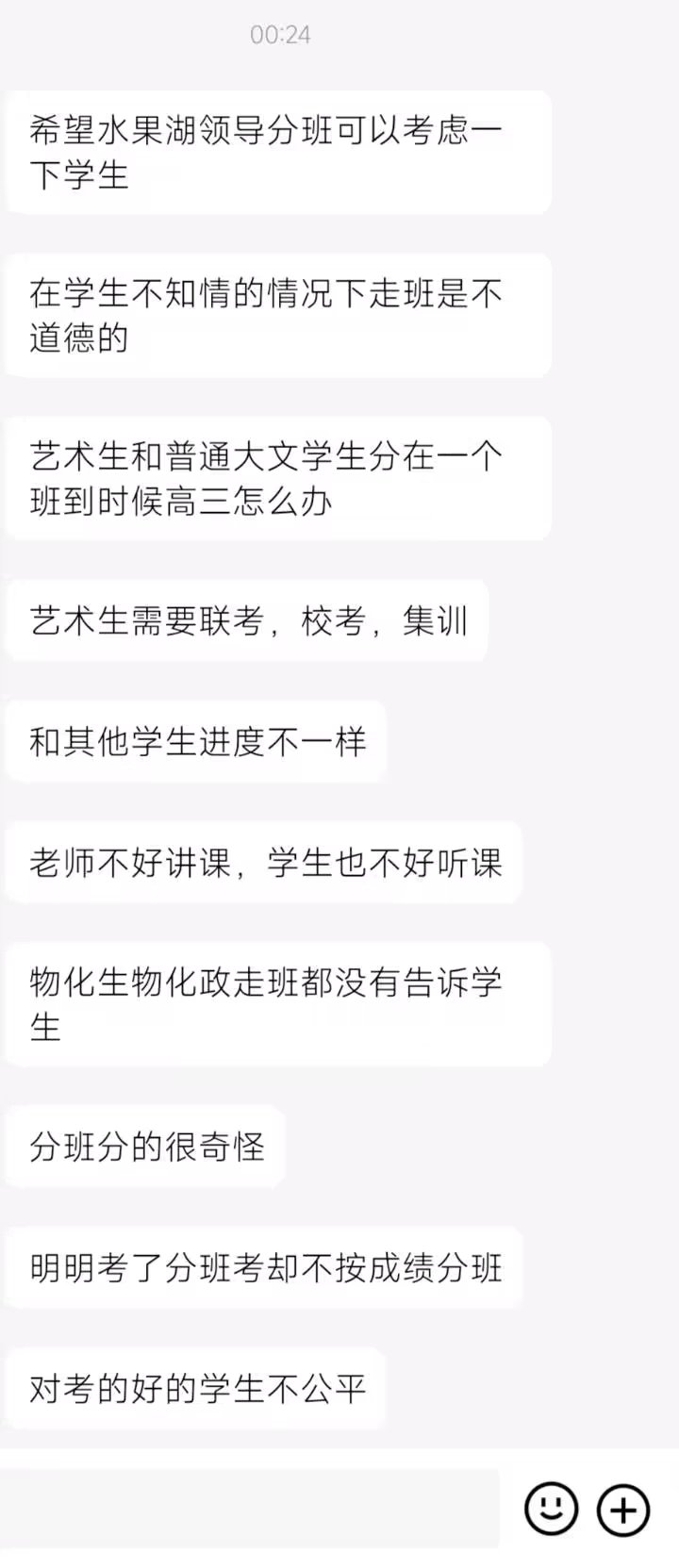Open the plus attachment menu
Screen dimensions: 679x1568
tap(623, 1509)
